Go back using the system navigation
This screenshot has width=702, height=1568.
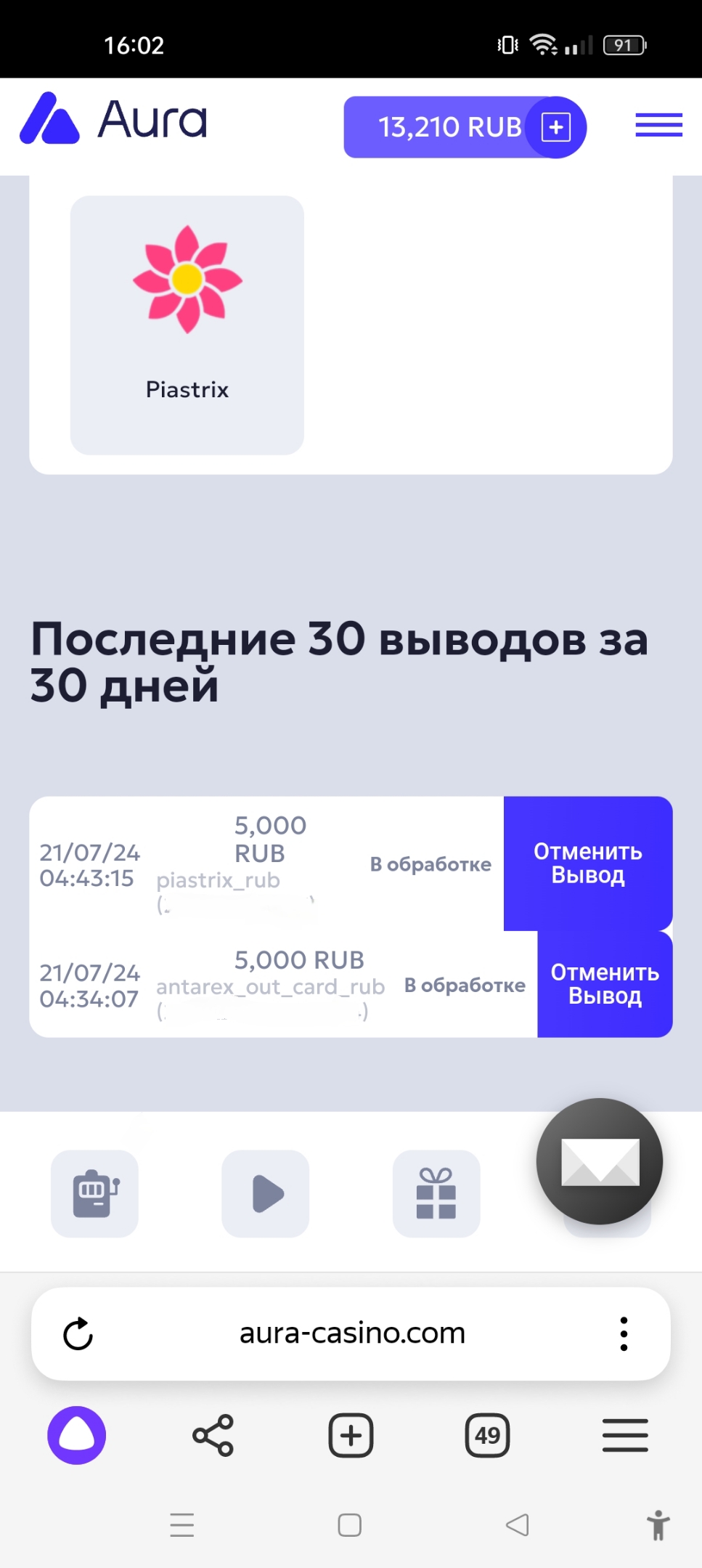click(517, 1524)
